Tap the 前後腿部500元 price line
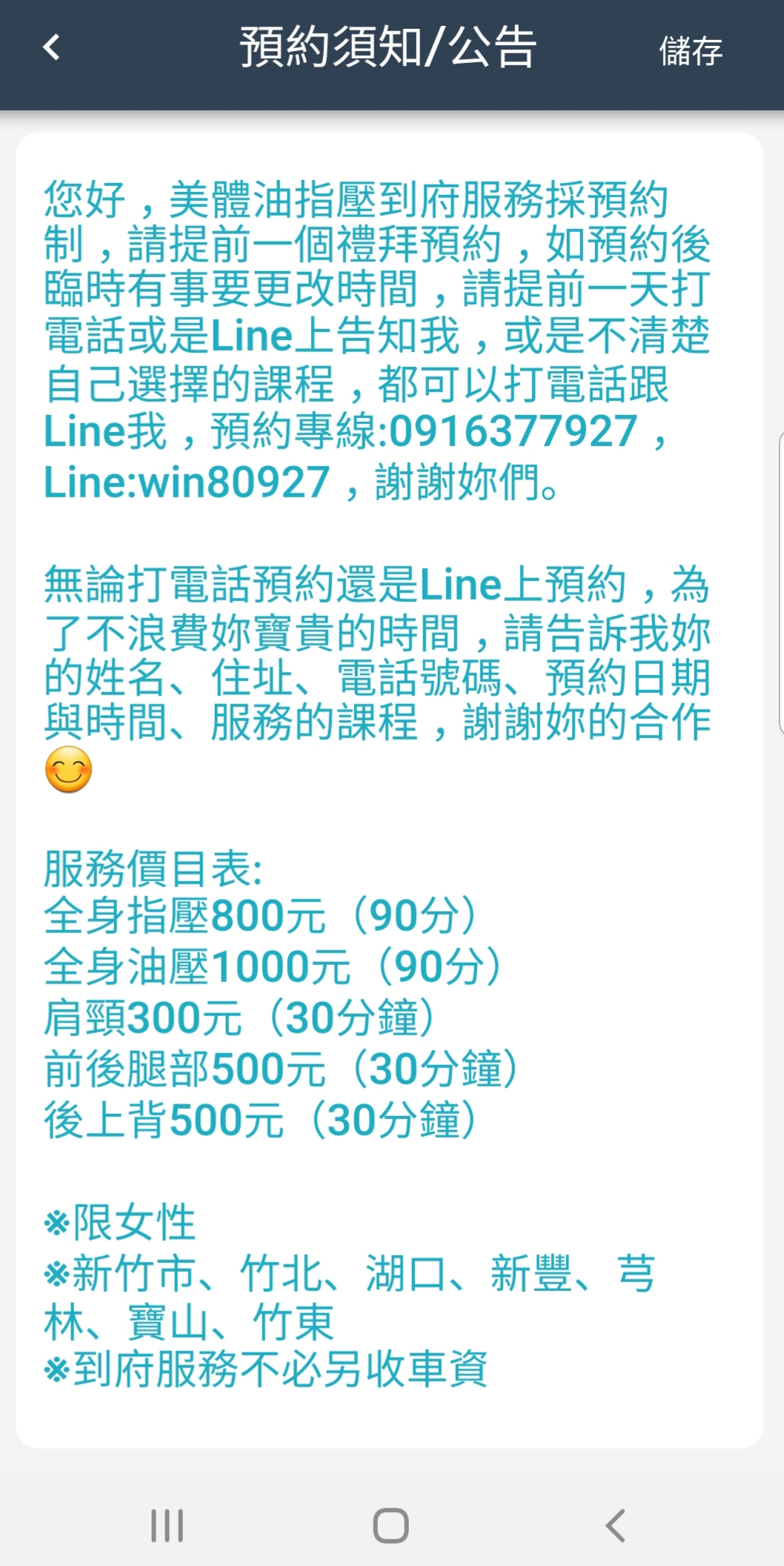This screenshot has height=1566, width=784. 282,1069
